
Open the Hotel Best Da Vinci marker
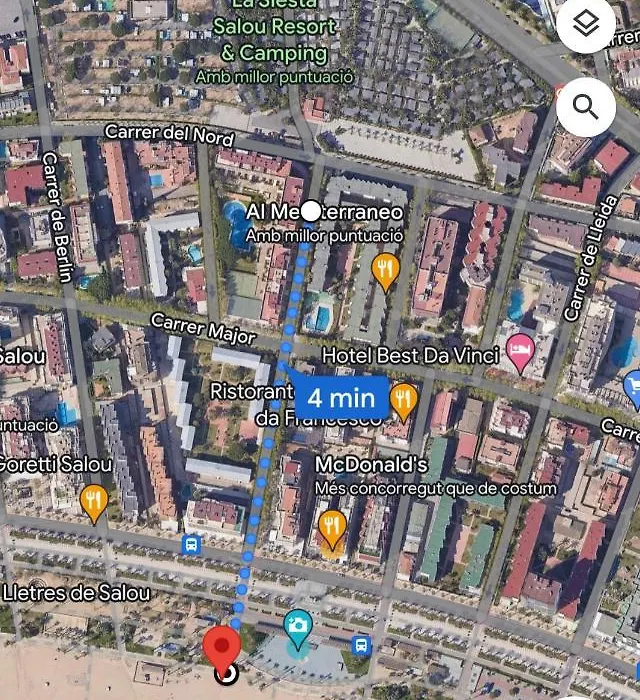pos(519,349)
